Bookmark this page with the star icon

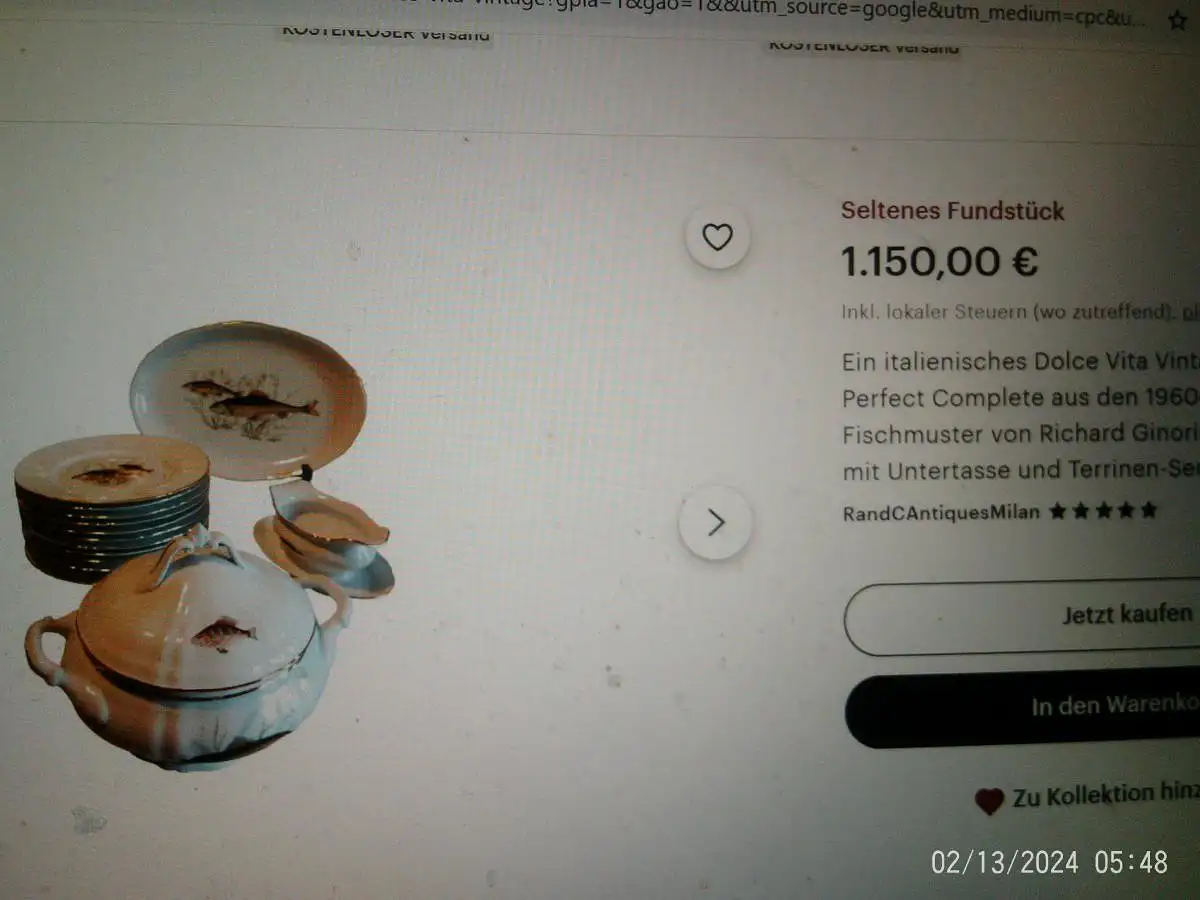[1177, 20]
